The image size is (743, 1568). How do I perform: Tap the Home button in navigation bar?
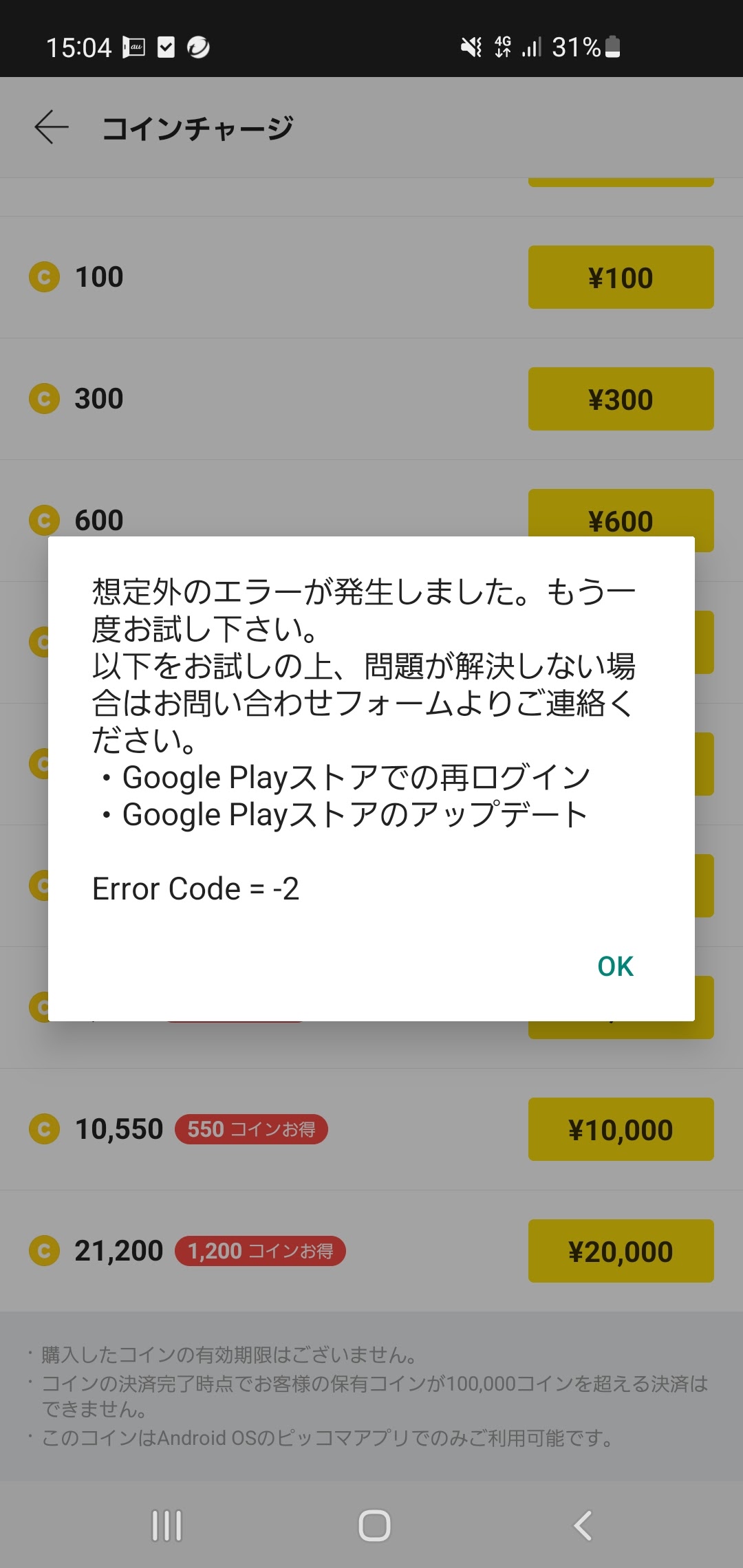pyautogui.click(x=371, y=1521)
